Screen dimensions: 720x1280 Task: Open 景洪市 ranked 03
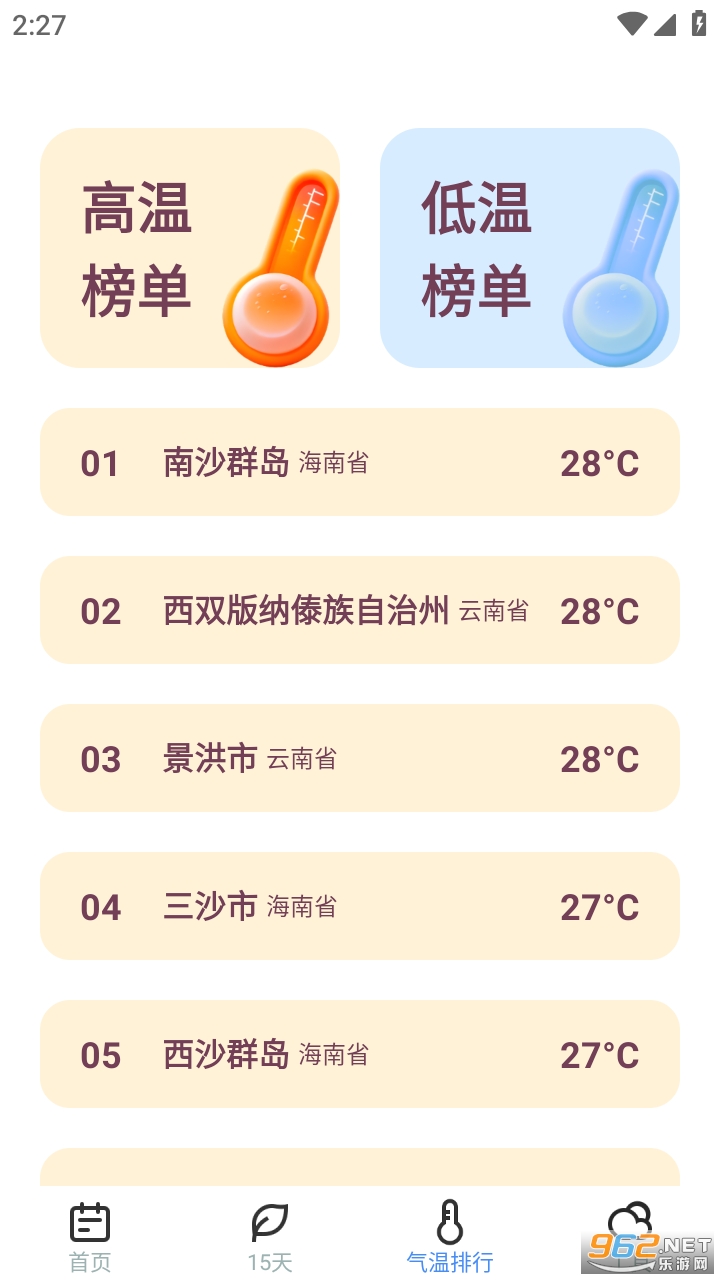[360, 758]
